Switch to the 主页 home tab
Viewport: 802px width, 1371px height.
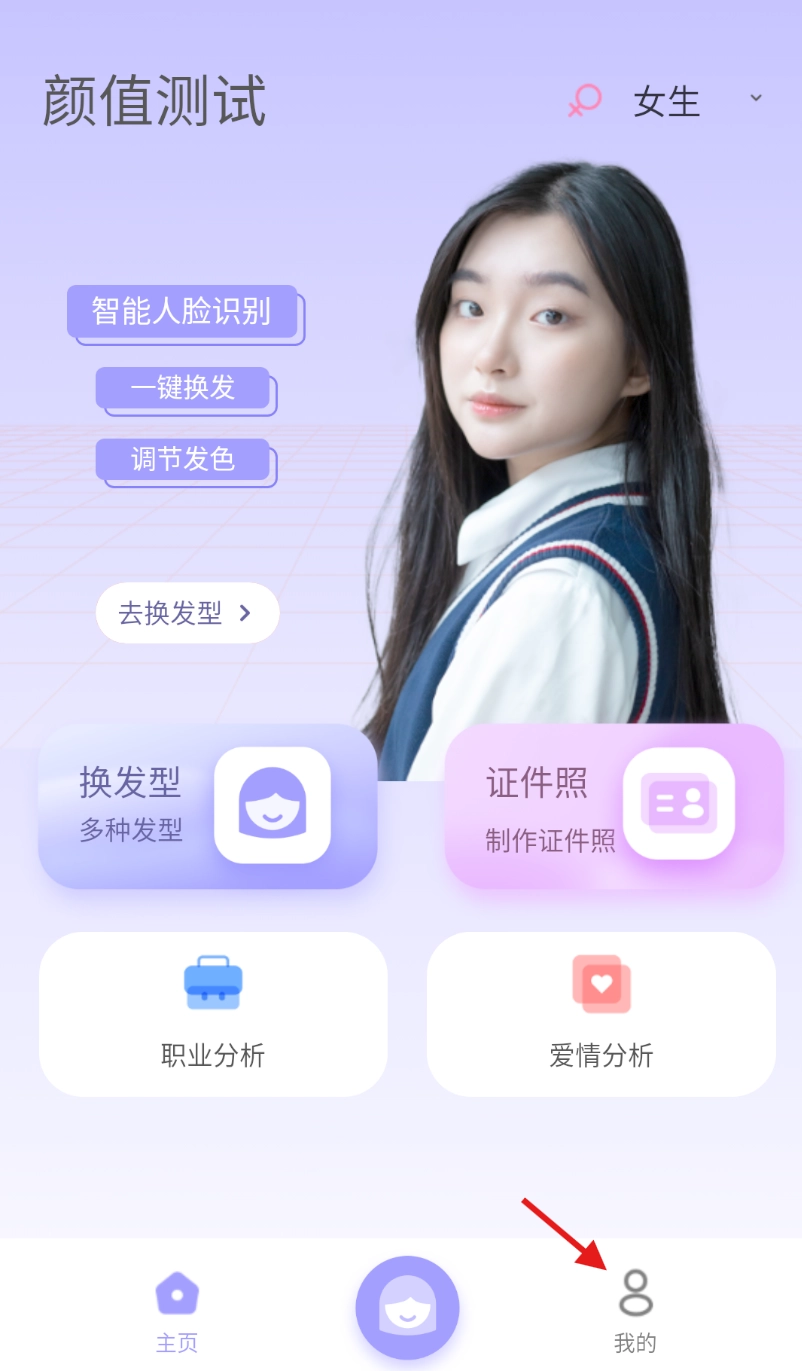coord(177,1312)
